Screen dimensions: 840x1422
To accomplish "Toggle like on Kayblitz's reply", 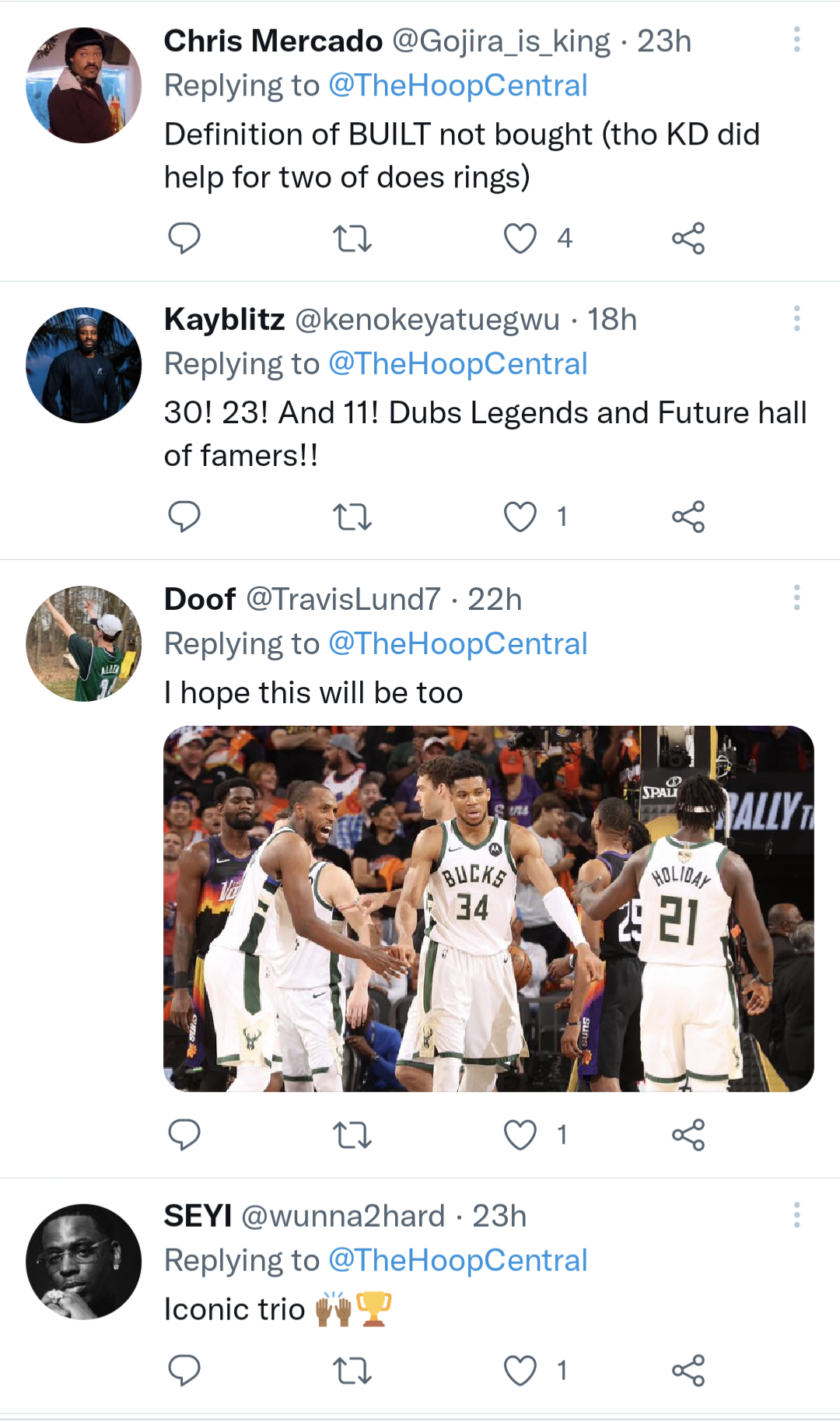I will [522, 515].
